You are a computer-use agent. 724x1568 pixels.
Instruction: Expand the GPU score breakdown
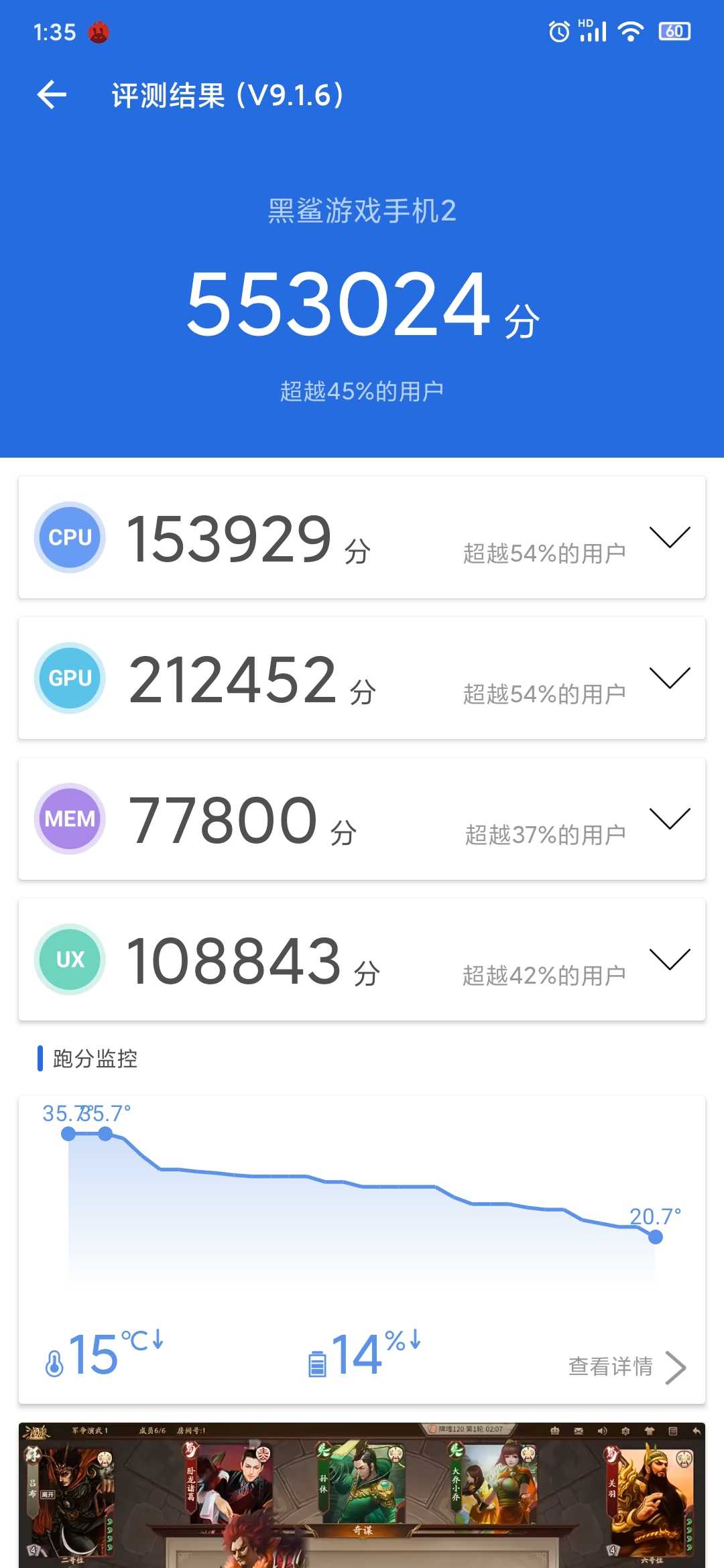point(669,677)
